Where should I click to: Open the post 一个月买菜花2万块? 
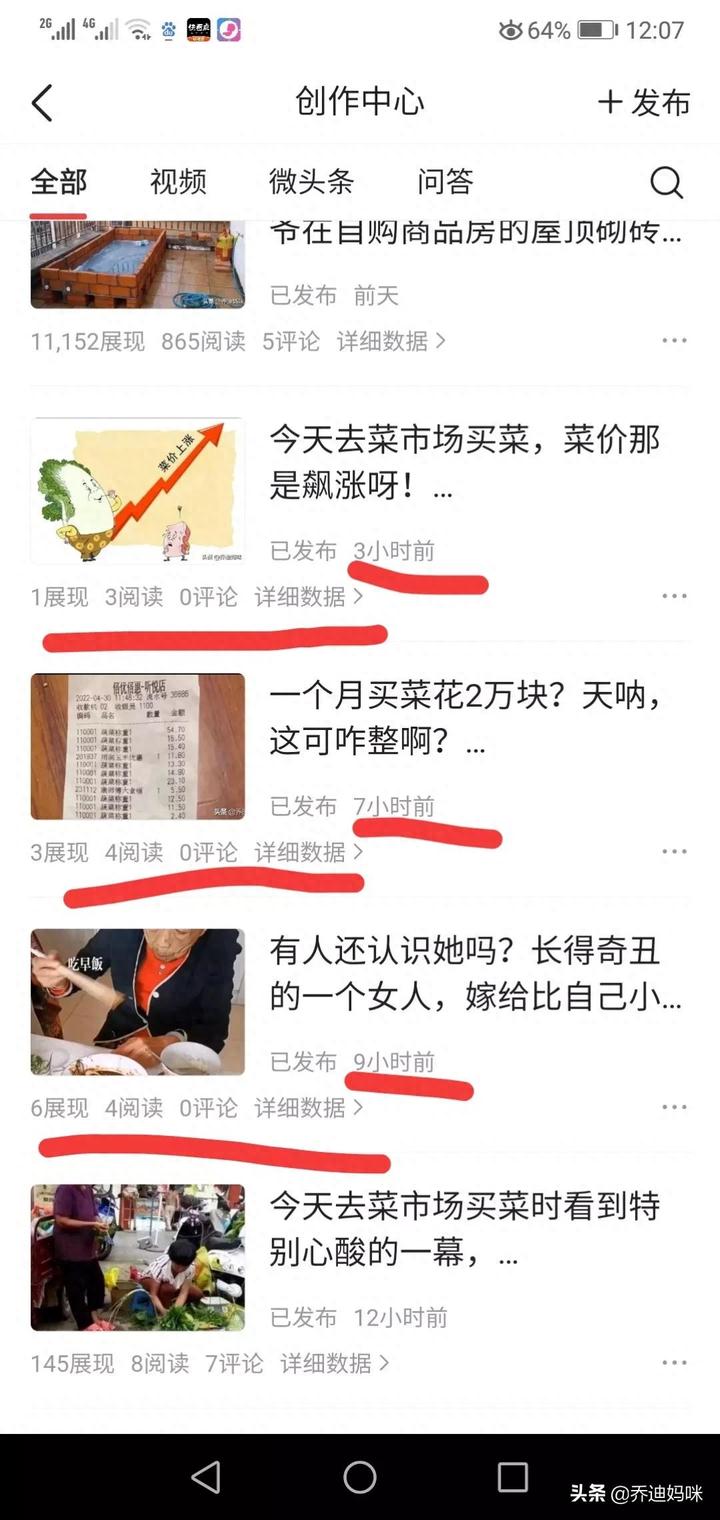tap(464, 717)
